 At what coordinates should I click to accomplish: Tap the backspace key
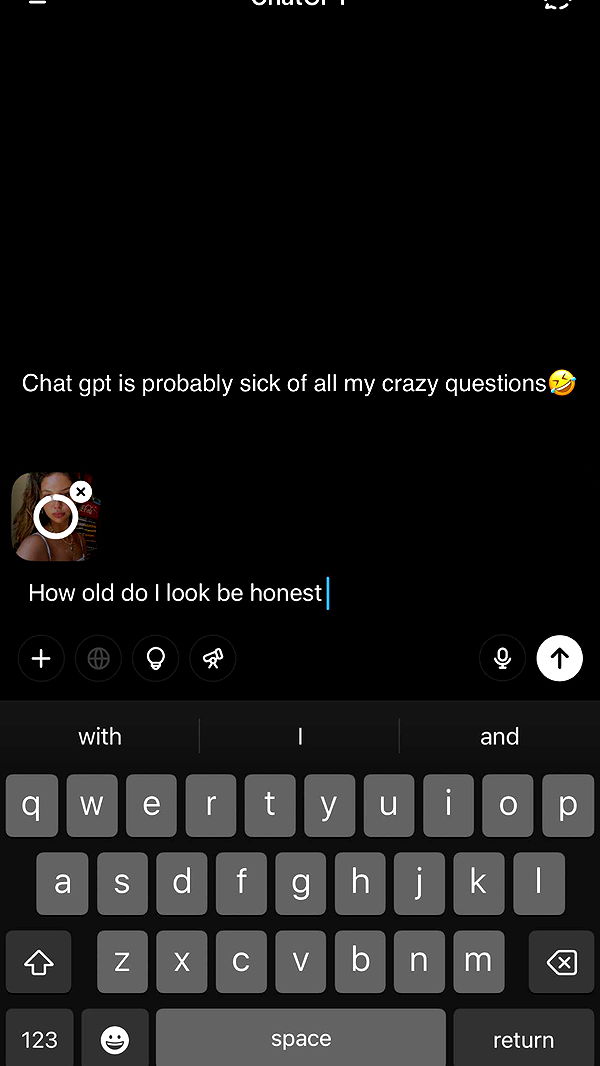coord(561,962)
